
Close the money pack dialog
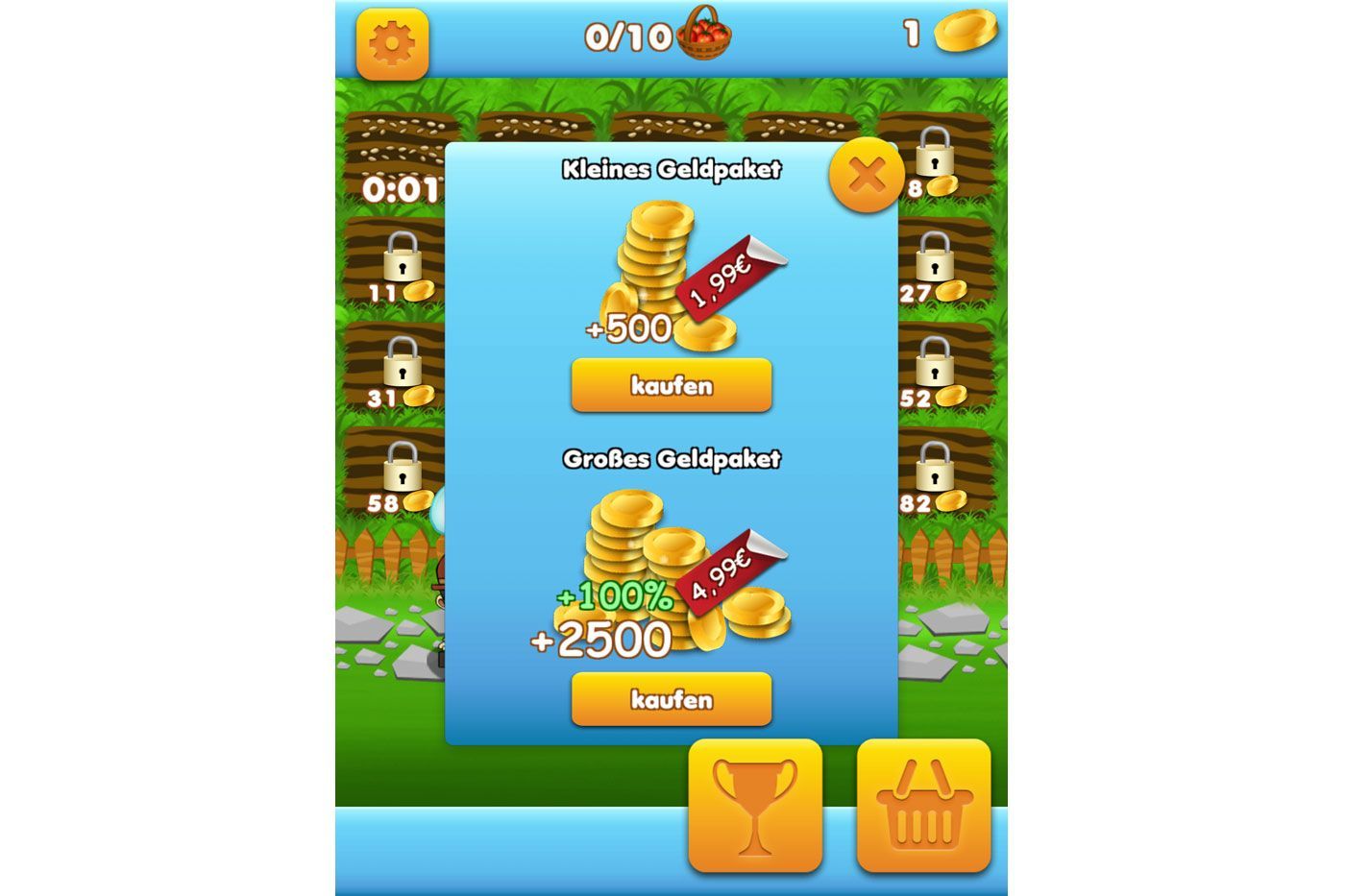click(x=867, y=177)
